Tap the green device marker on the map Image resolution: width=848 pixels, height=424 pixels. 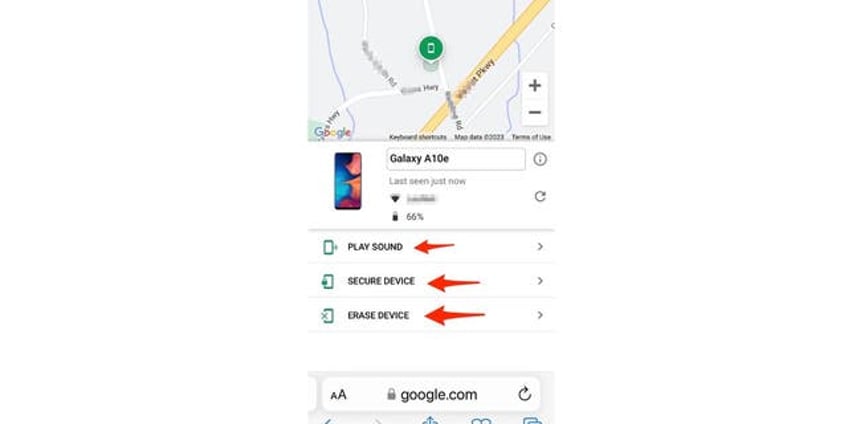(x=431, y=48)
